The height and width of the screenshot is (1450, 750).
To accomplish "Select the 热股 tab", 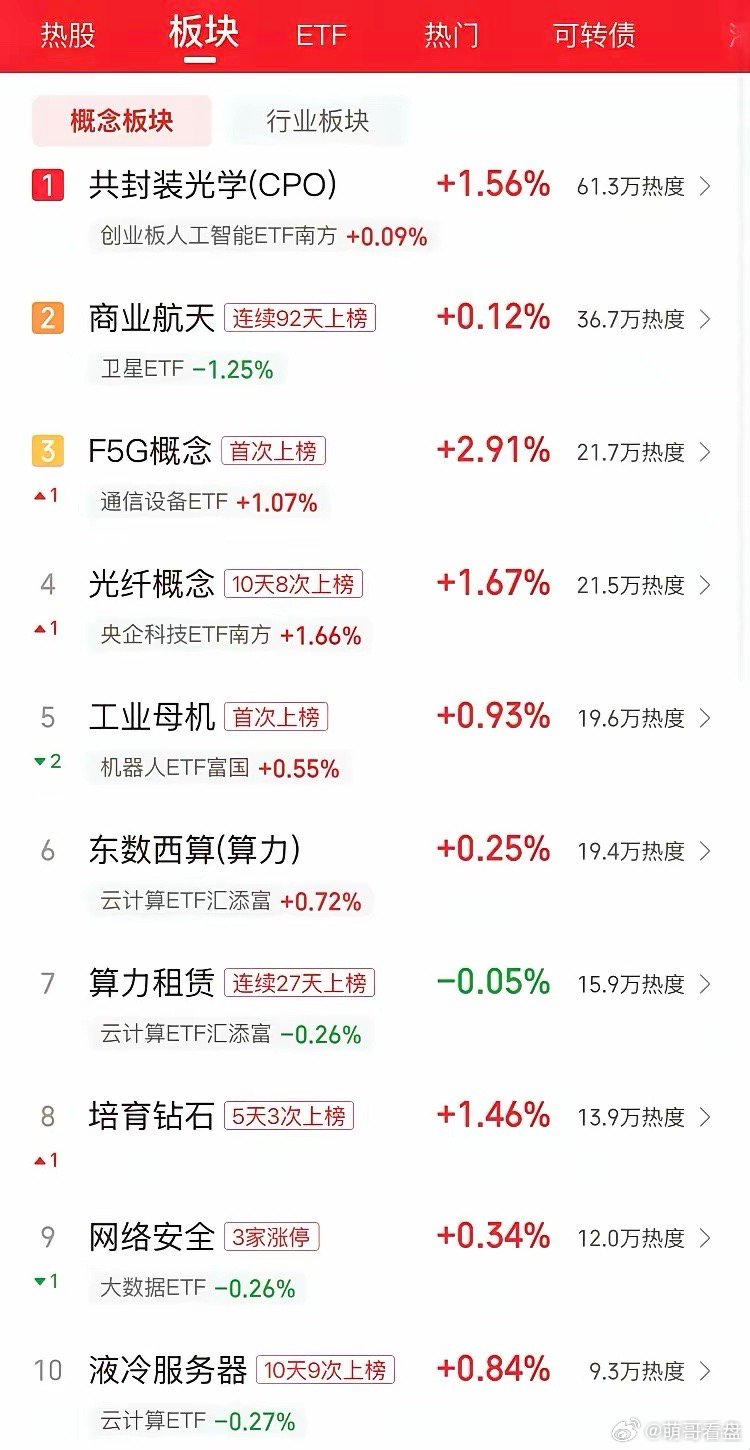I will tap(65, 35).
